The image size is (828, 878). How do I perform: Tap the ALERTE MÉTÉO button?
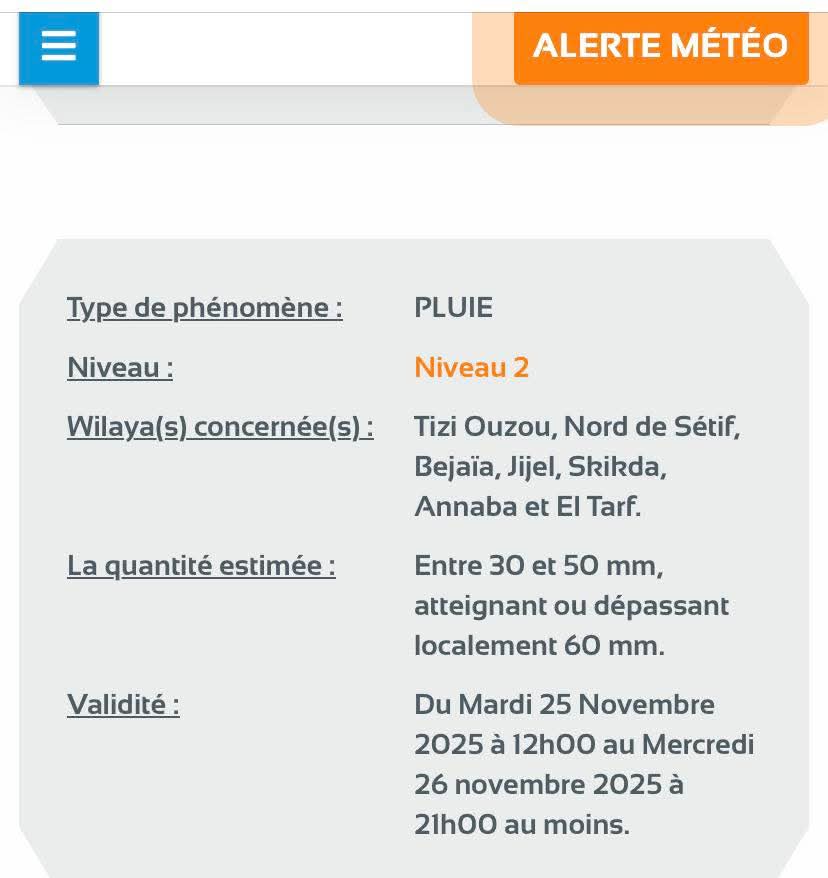pos(660,47)
